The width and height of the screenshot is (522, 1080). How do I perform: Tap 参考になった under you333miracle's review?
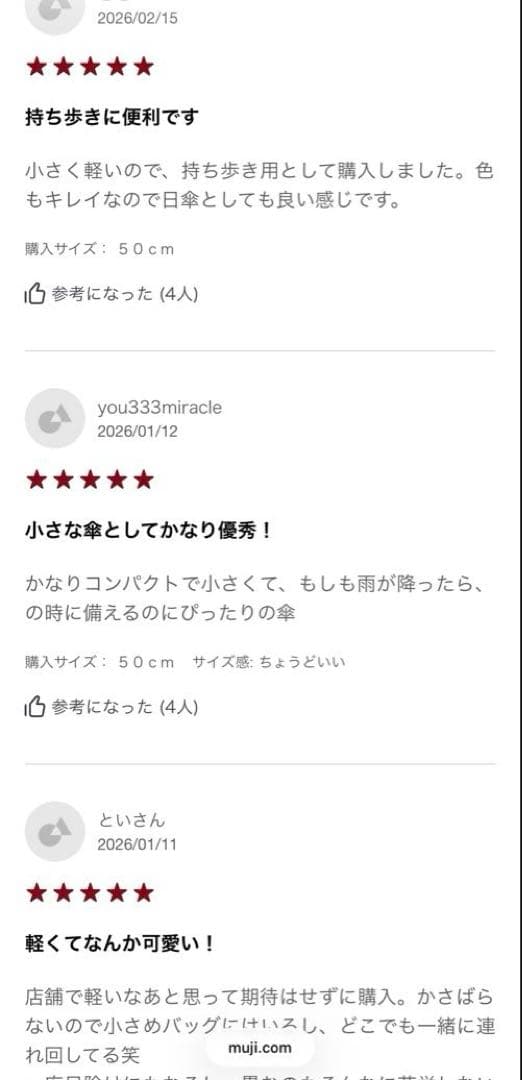pos(112,707)
